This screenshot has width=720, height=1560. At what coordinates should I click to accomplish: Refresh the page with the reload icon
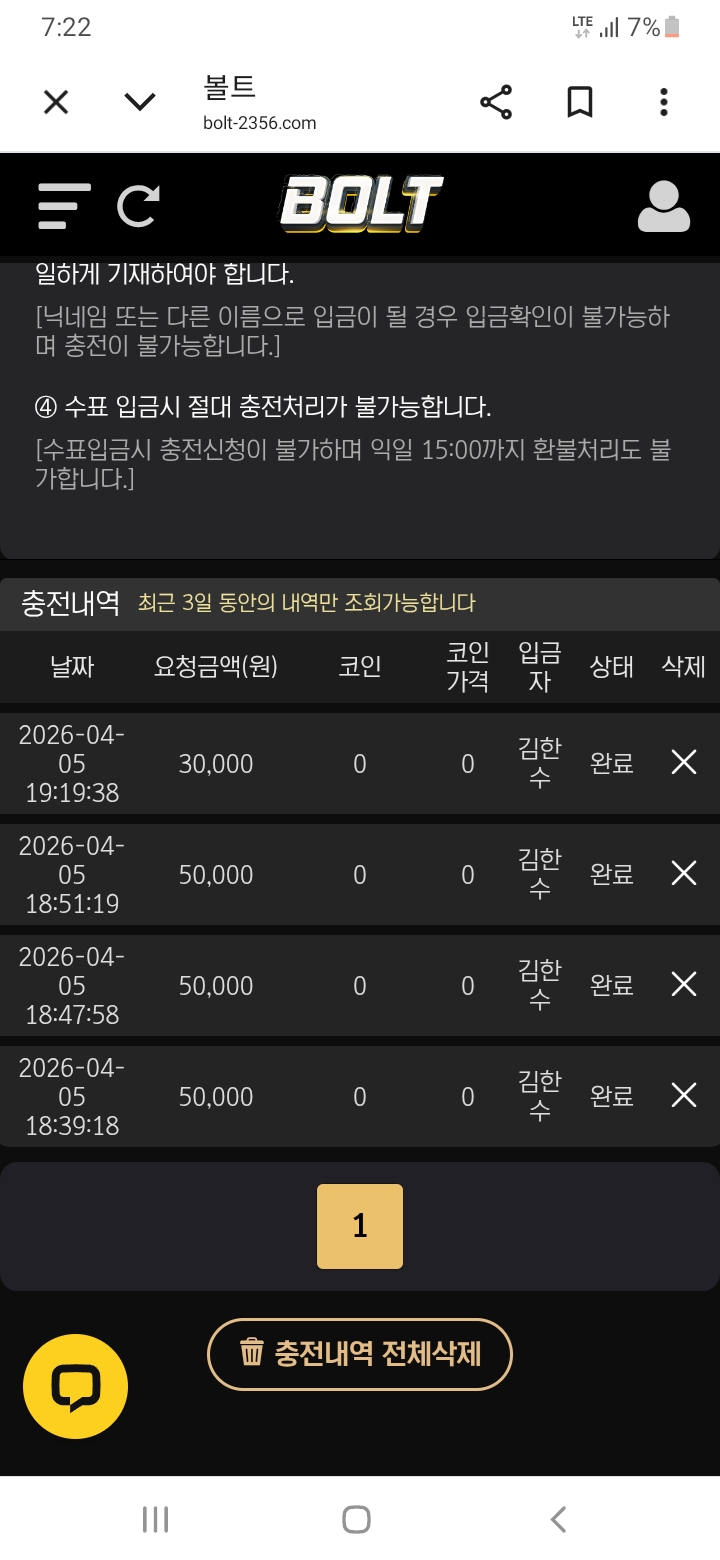(139, 206)
